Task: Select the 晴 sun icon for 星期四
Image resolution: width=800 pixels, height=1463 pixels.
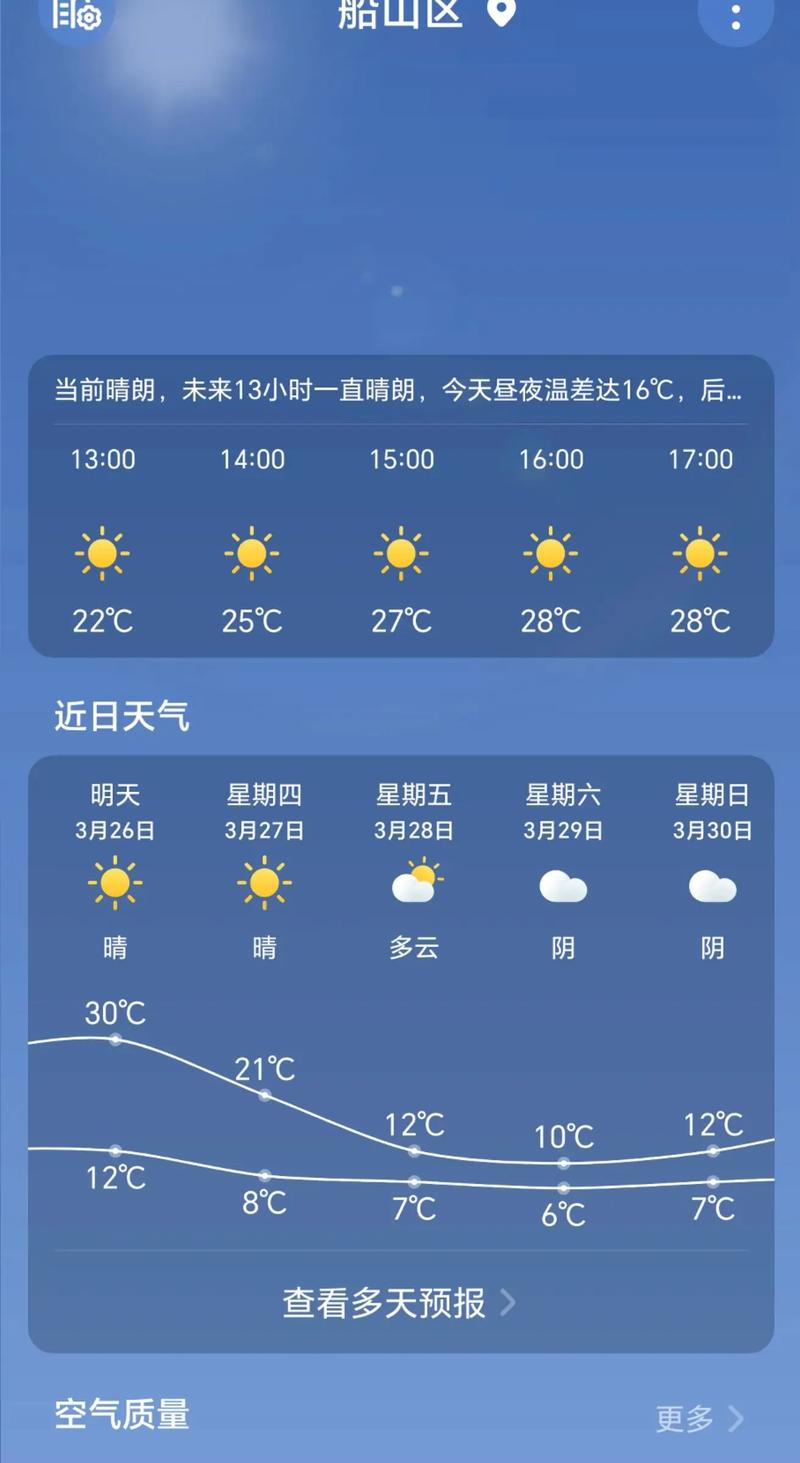Action: [264, 884]
